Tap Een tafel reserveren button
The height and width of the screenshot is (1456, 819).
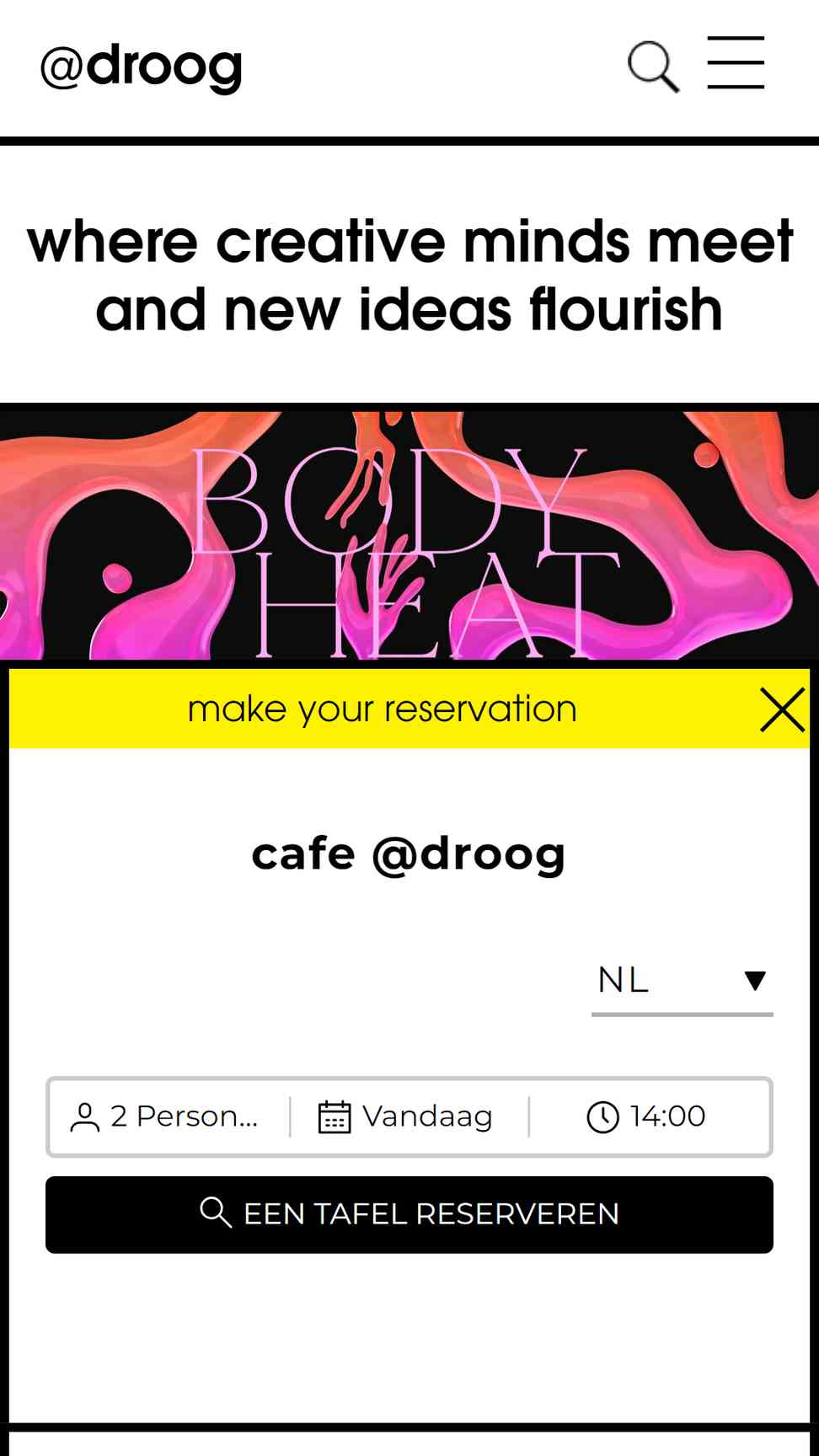(x=409, y=1214)
